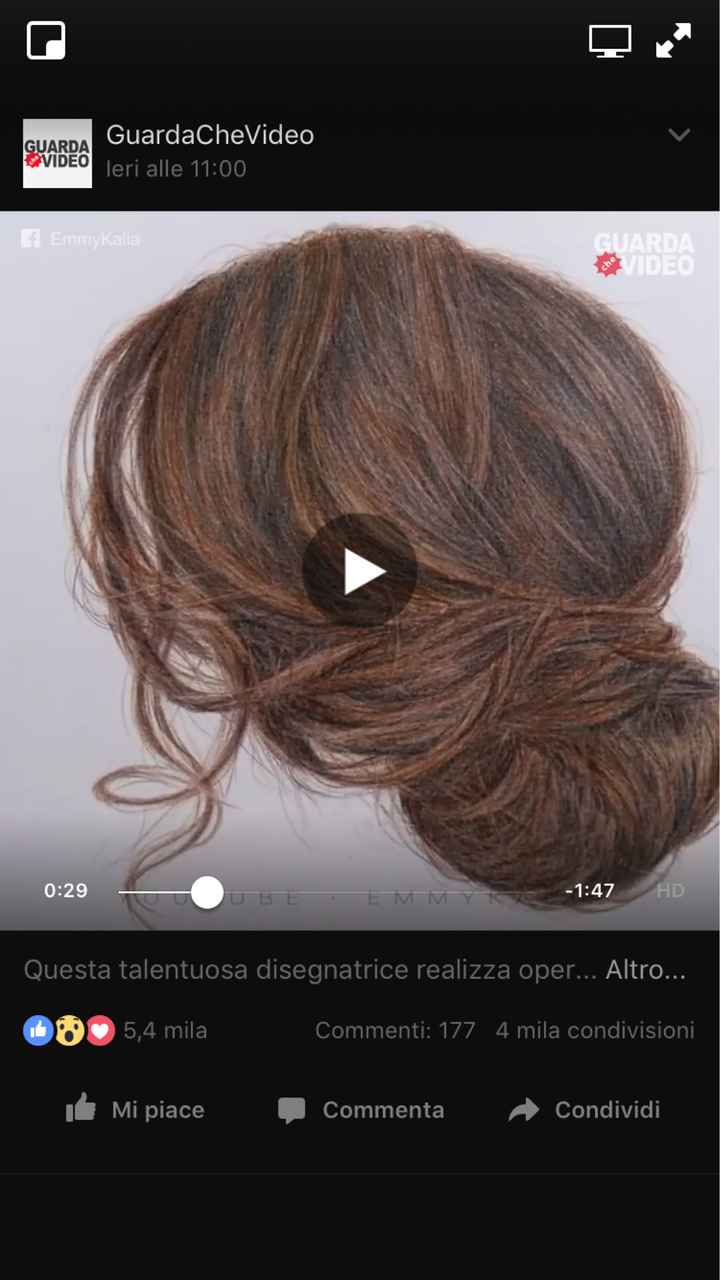Tap the comment bubble icon beside Commenta
The image size is (720, 1280).
(x=290, y=1110)
